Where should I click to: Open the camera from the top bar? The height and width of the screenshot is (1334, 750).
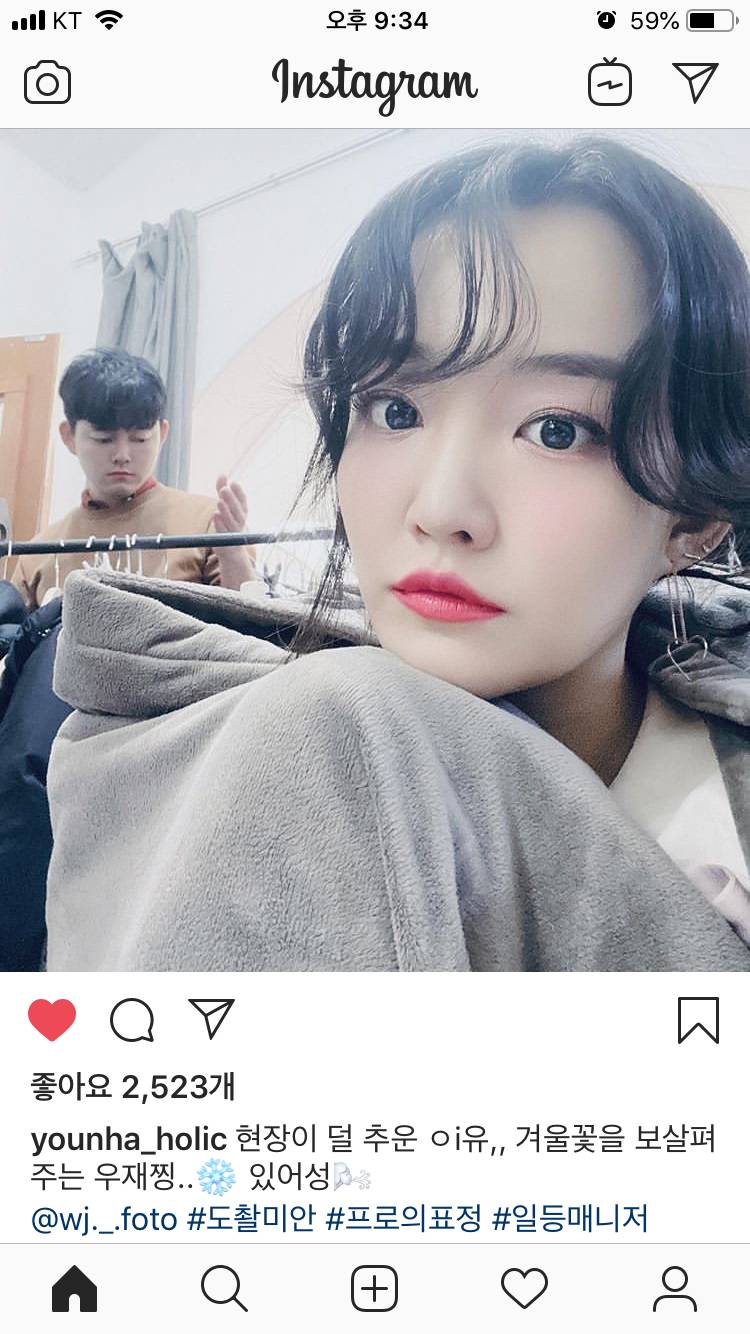pos(47,83)
